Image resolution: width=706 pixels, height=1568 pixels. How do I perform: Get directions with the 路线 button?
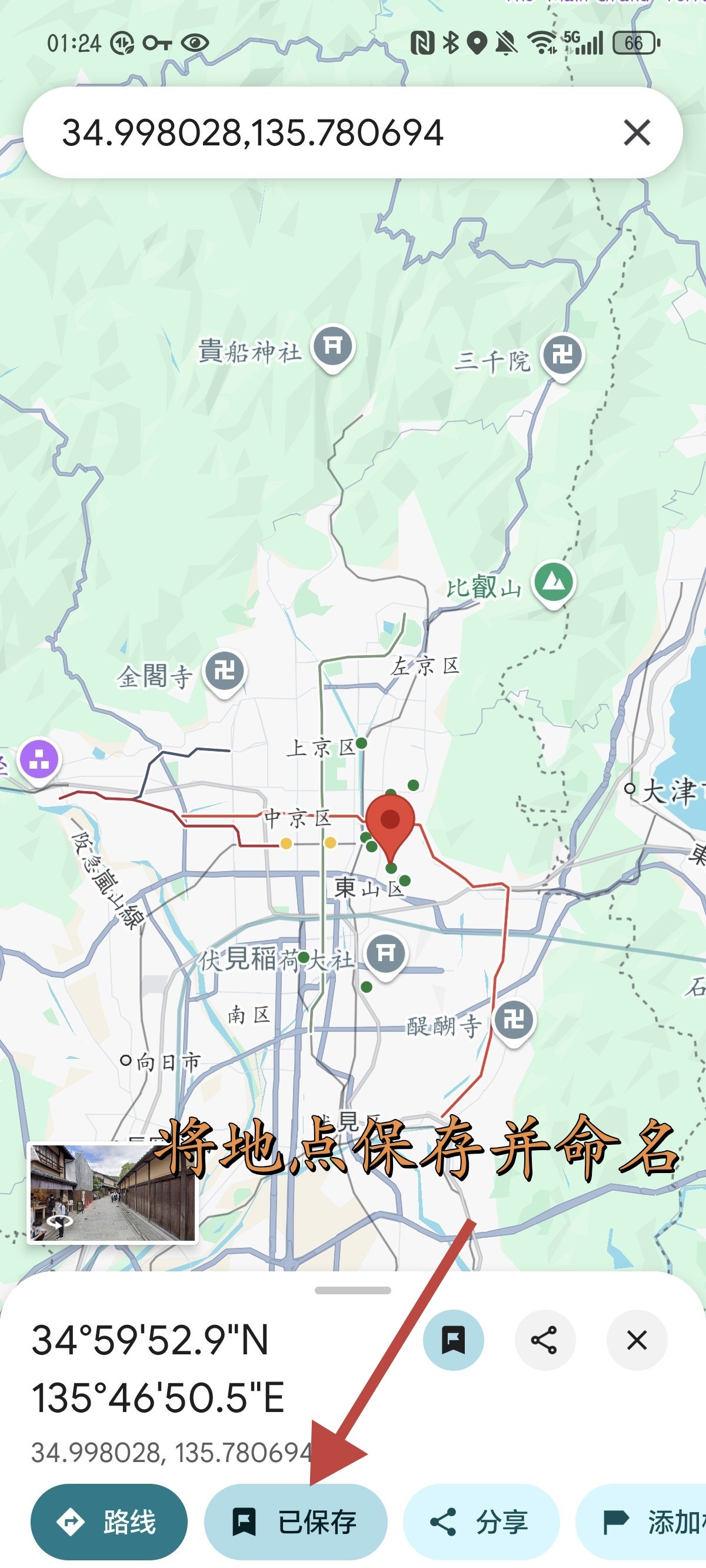[109, 1522]
